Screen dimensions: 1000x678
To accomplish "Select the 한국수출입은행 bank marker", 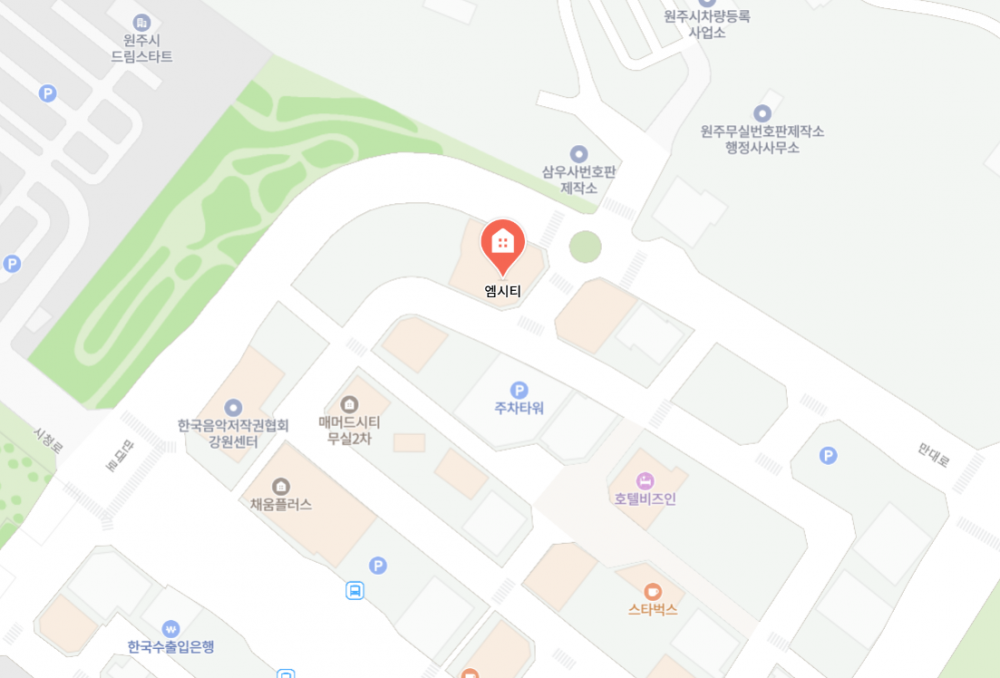I will pyautogui.click(x=171, y=629).
